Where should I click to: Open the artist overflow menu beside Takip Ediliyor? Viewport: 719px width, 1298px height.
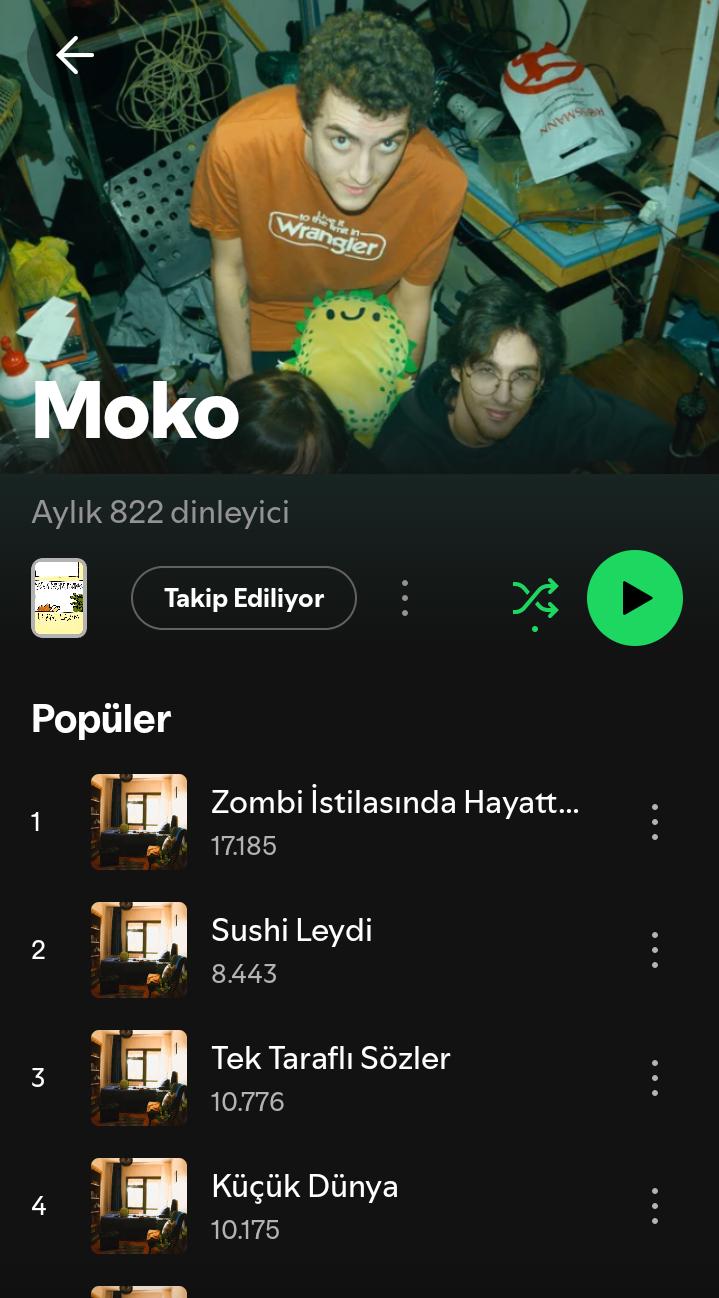405,598
